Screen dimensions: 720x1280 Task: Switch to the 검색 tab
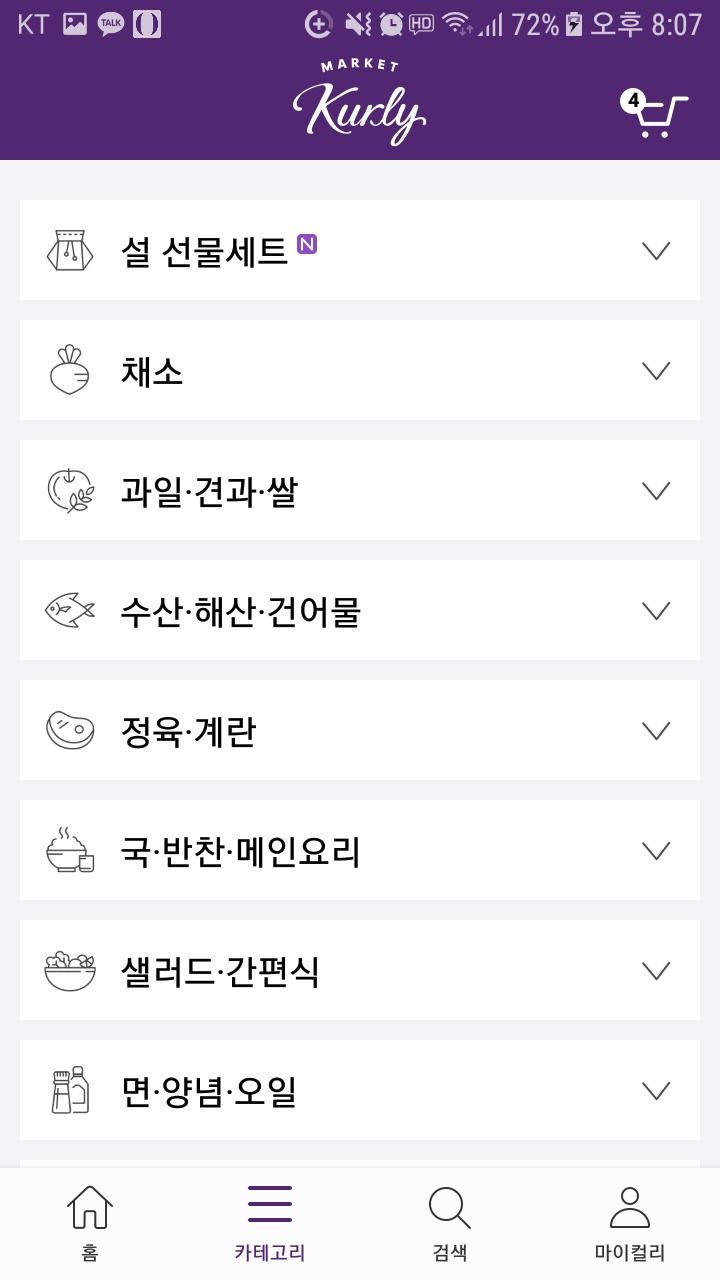click(x=450, y=1224)
